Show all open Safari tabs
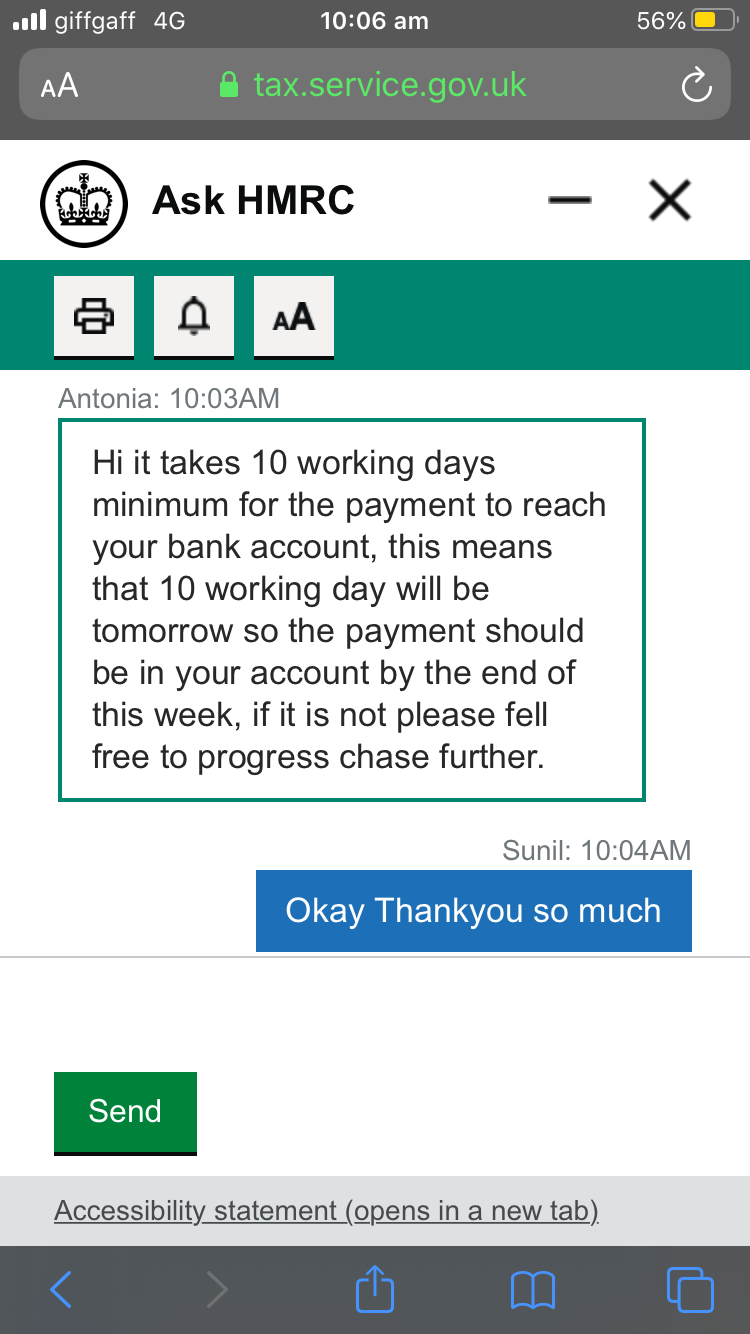Image resolution: width=750 pixels, height=1334 pixels. click(x=689, y=1289)
